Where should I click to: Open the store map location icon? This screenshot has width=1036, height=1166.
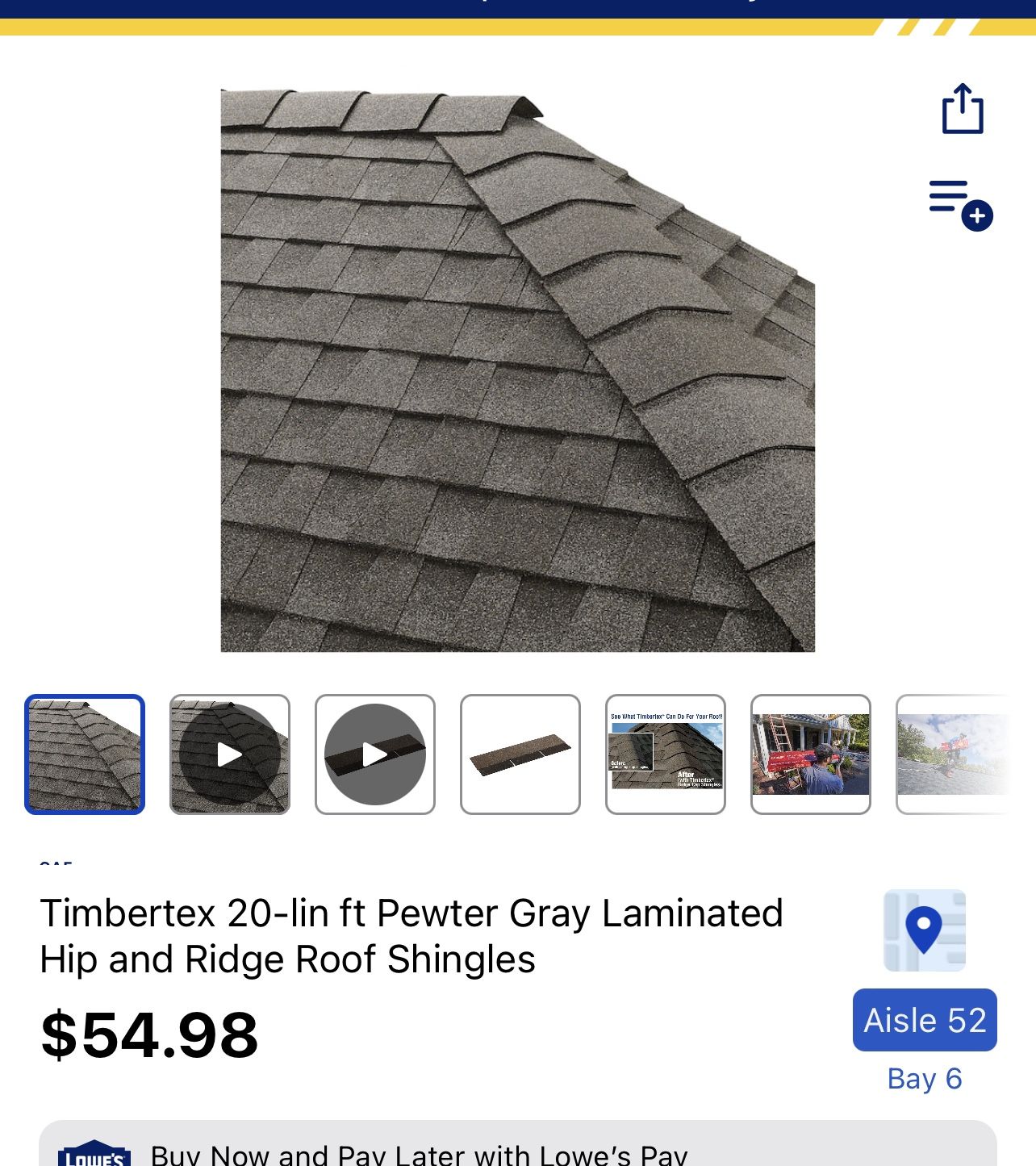click(925, 930)
